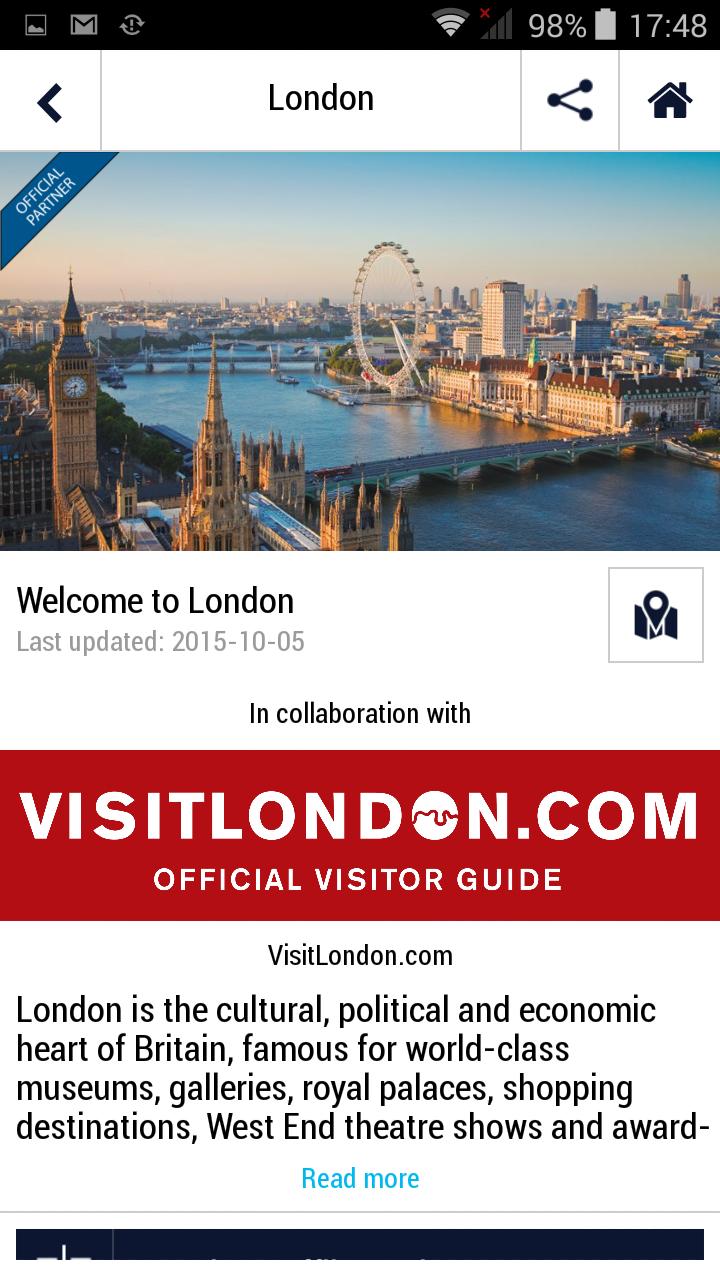Viewport: 720px width, 1280px height.
Task: Tap the Gmail notification icon
Action: pyautogui.click(x=84, y=25)
